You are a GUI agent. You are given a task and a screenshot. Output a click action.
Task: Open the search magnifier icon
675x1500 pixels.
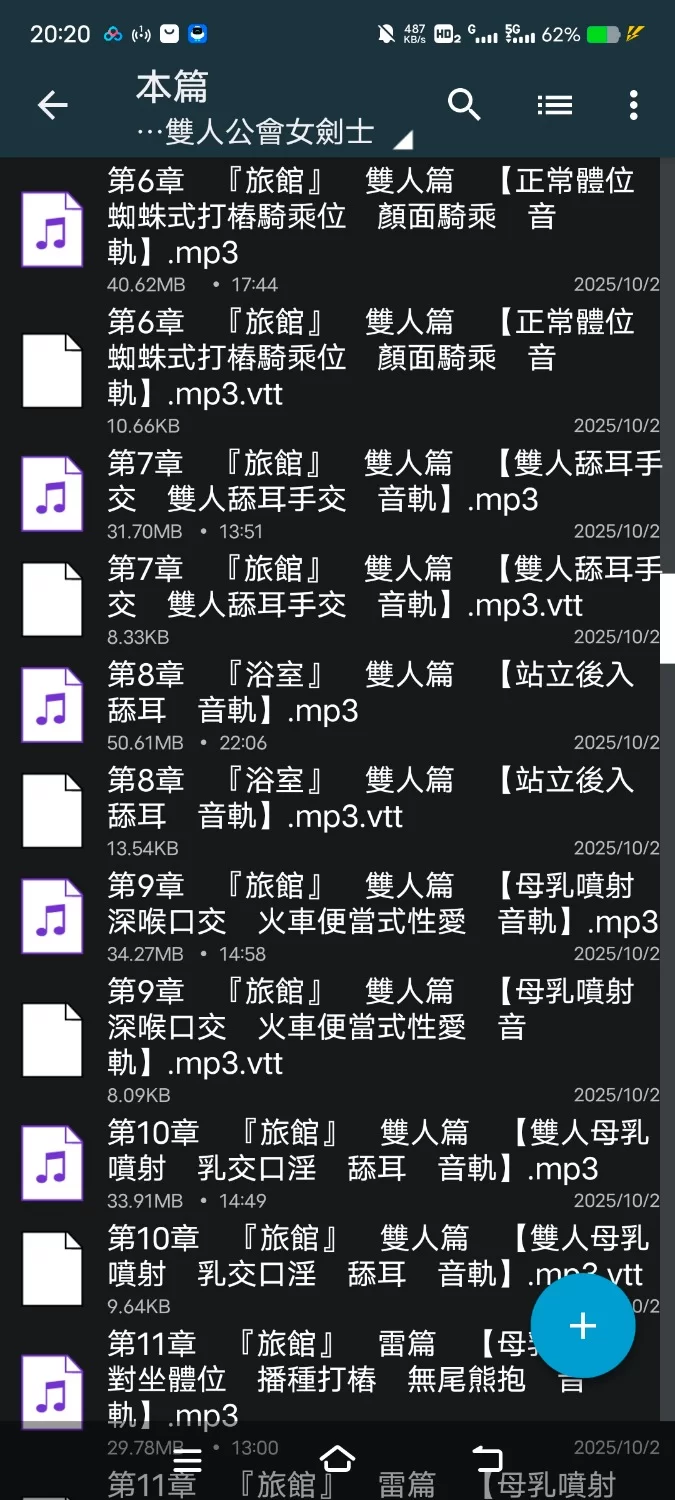coord(464,104)
